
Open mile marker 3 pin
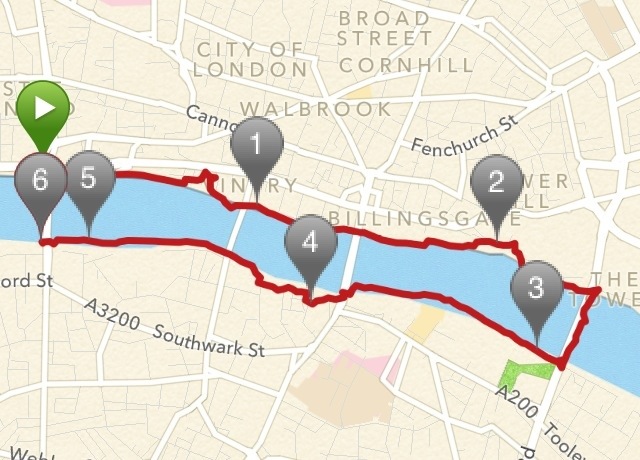pos(536,291)
